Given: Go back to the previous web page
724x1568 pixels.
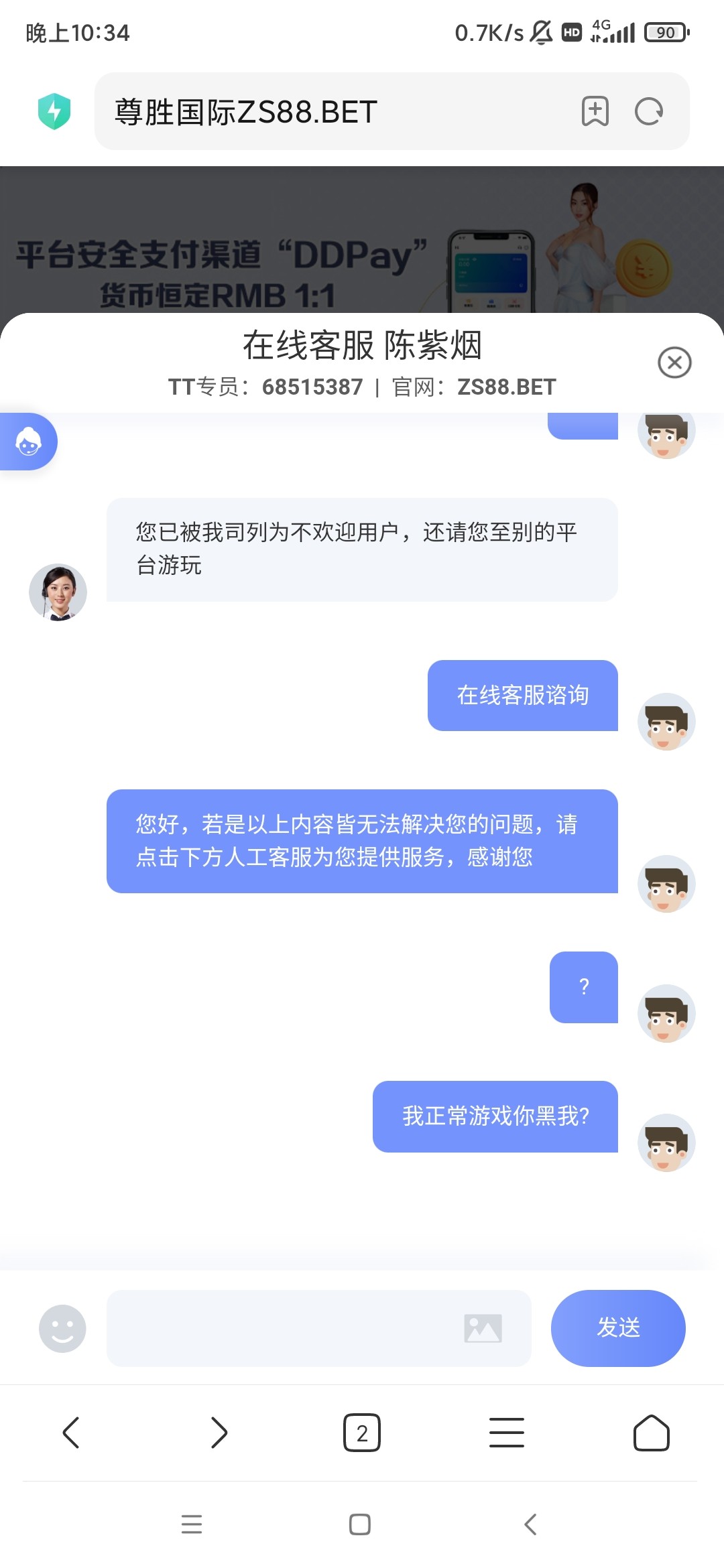Looking at the screenshot, I should (71, 1433).
